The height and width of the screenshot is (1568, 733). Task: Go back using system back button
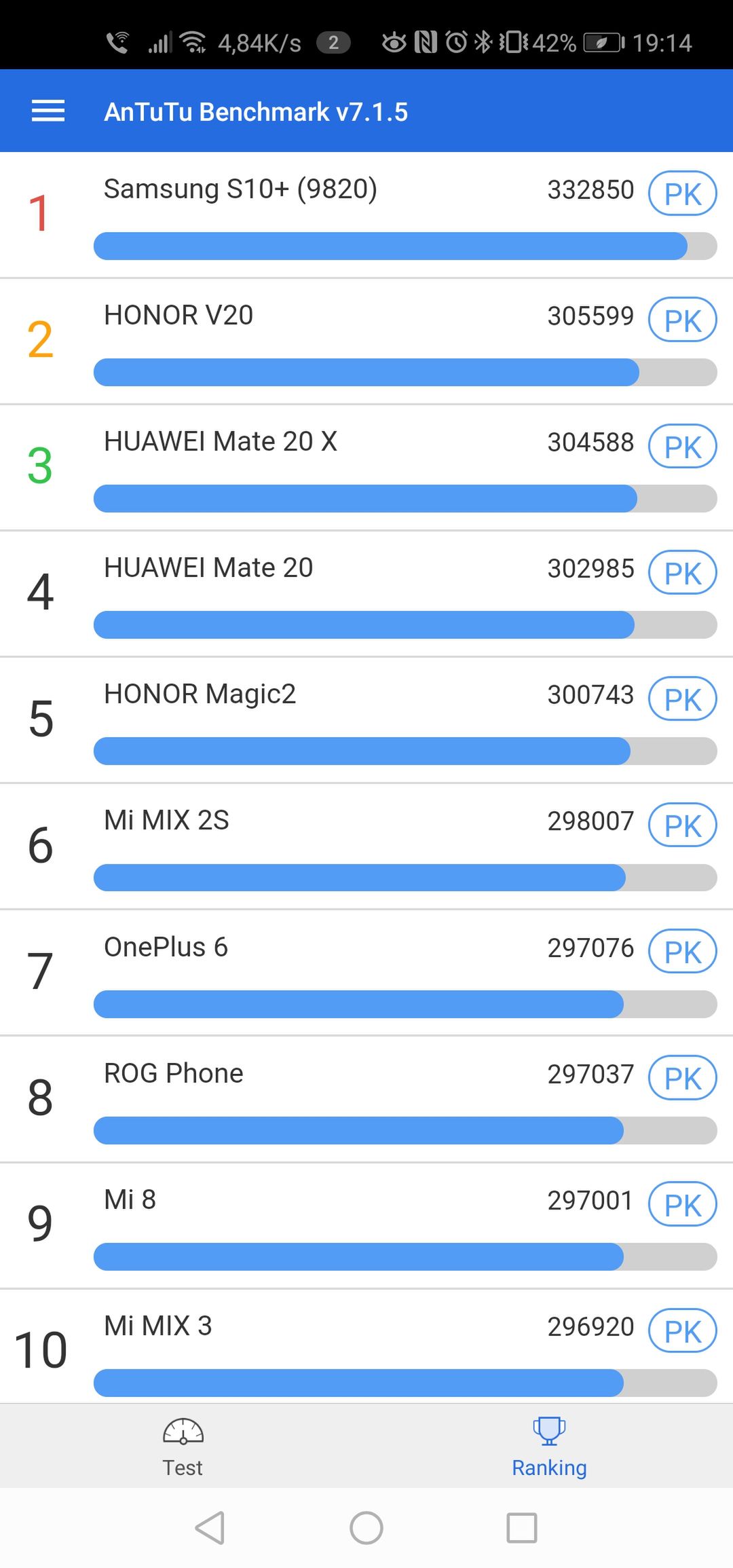pyautogui.click(x=210, y=1528)
